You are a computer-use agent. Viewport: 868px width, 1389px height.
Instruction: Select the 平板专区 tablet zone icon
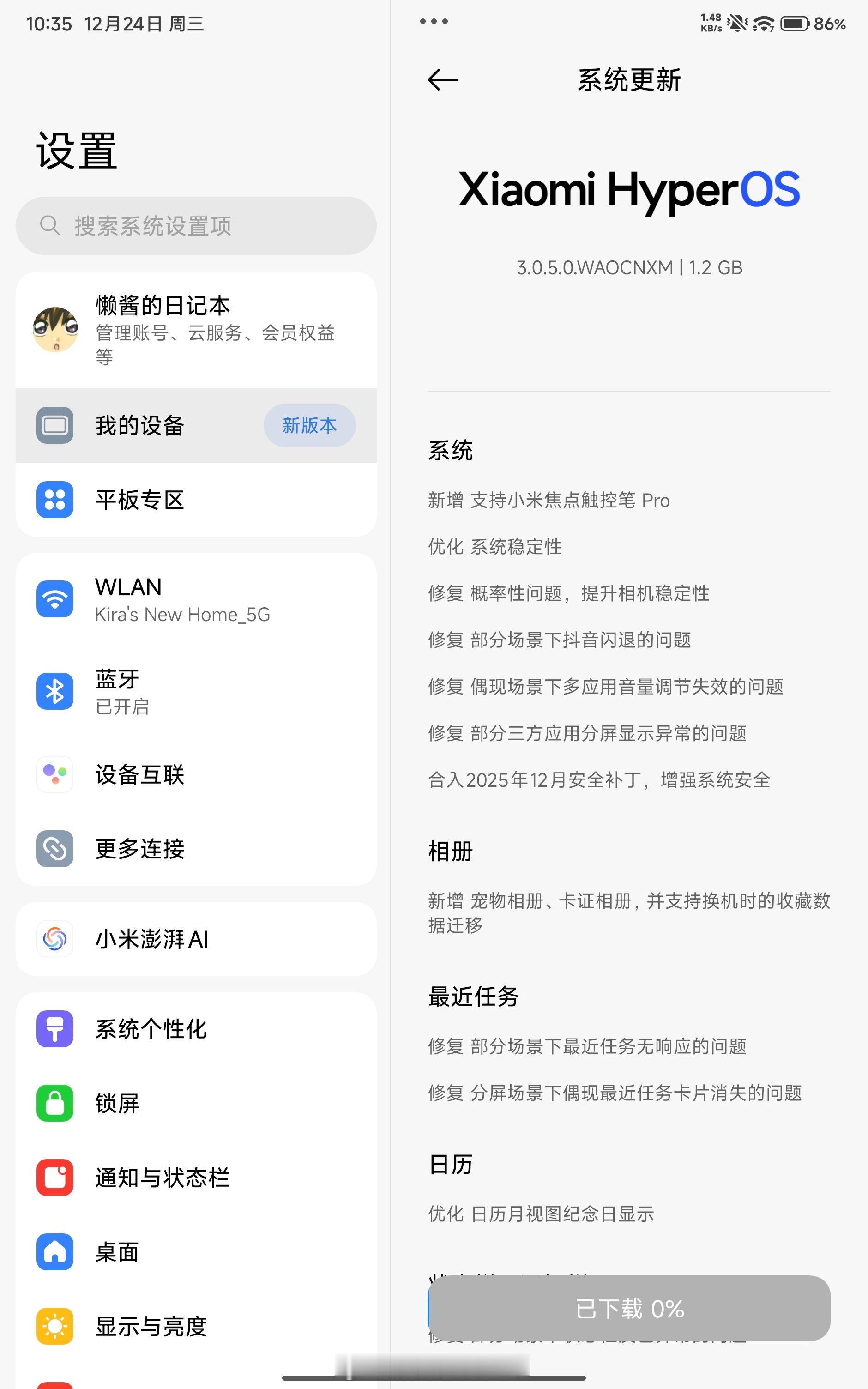(x=54, y=500)
